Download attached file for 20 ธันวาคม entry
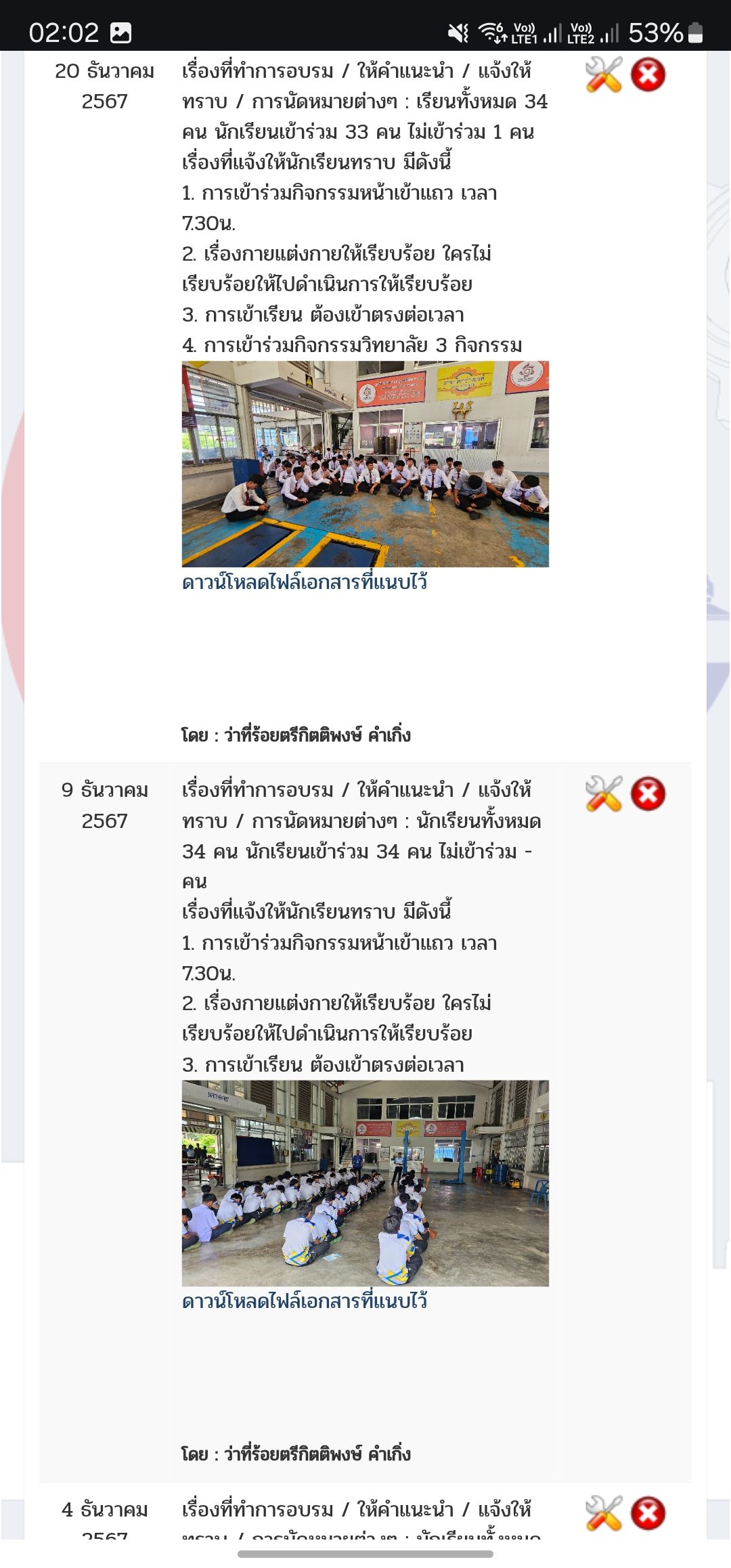The width and height of the screenshot is (731, 1568). pyautogui.click(x=305, y=582)
